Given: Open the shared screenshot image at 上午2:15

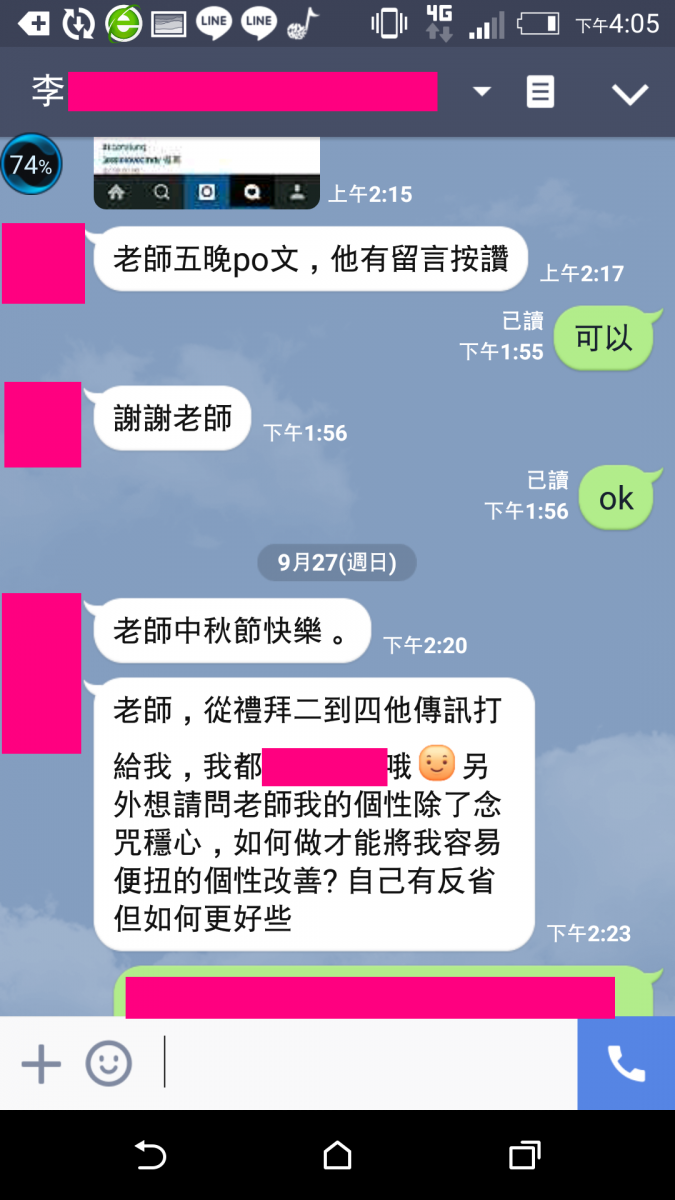Looking at the screenshot, I should [x=207, y=173].
